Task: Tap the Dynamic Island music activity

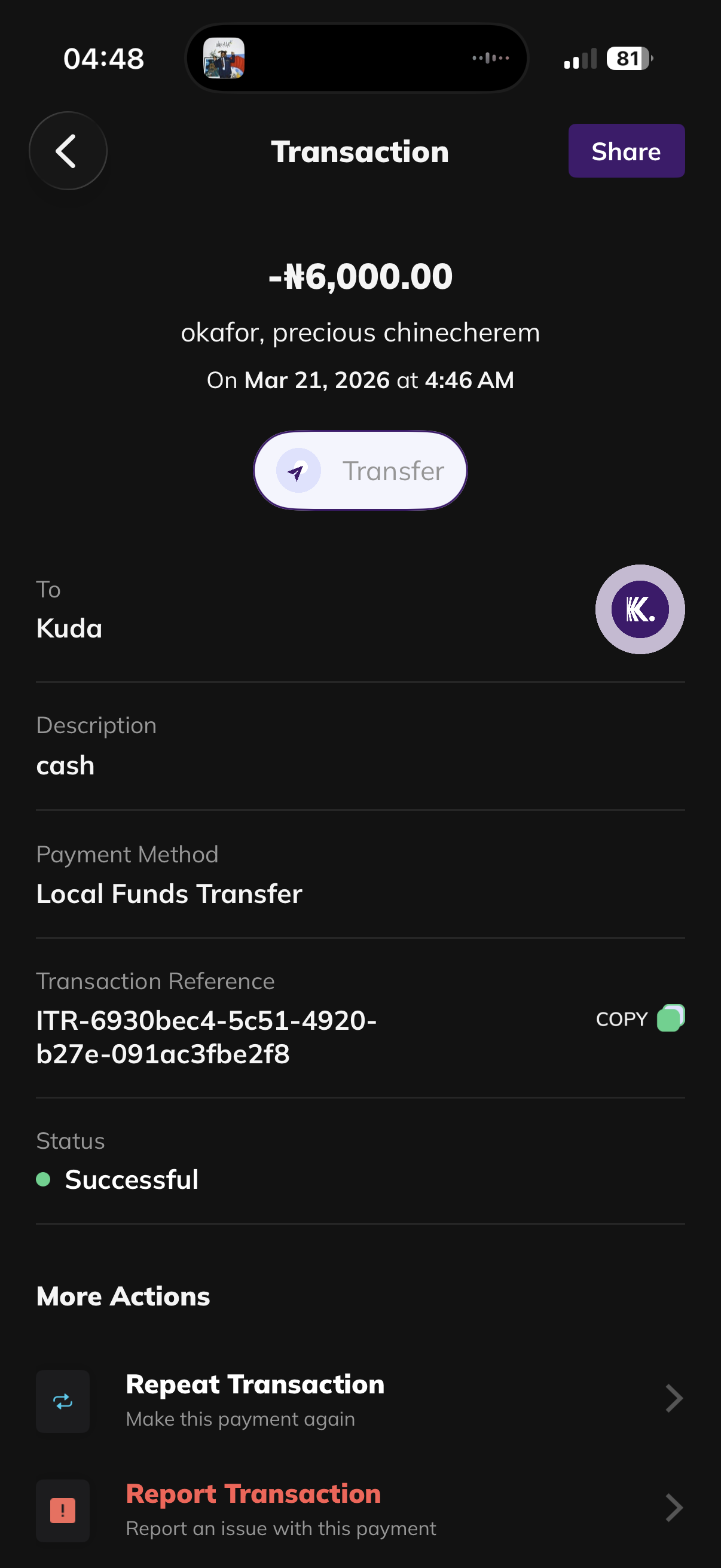Action: [x=356, y=59]
